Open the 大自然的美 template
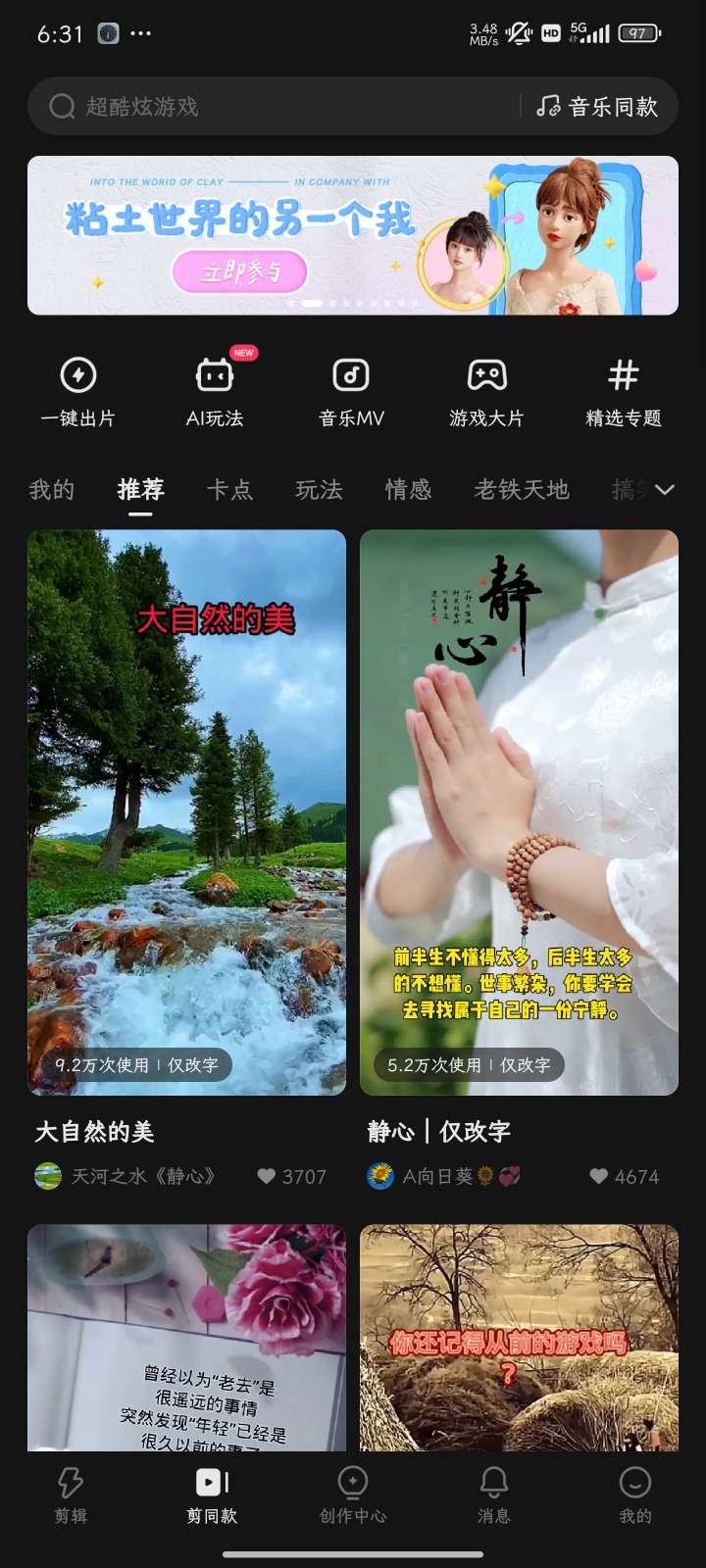The image size is (706, 1568). coord(186,811)
